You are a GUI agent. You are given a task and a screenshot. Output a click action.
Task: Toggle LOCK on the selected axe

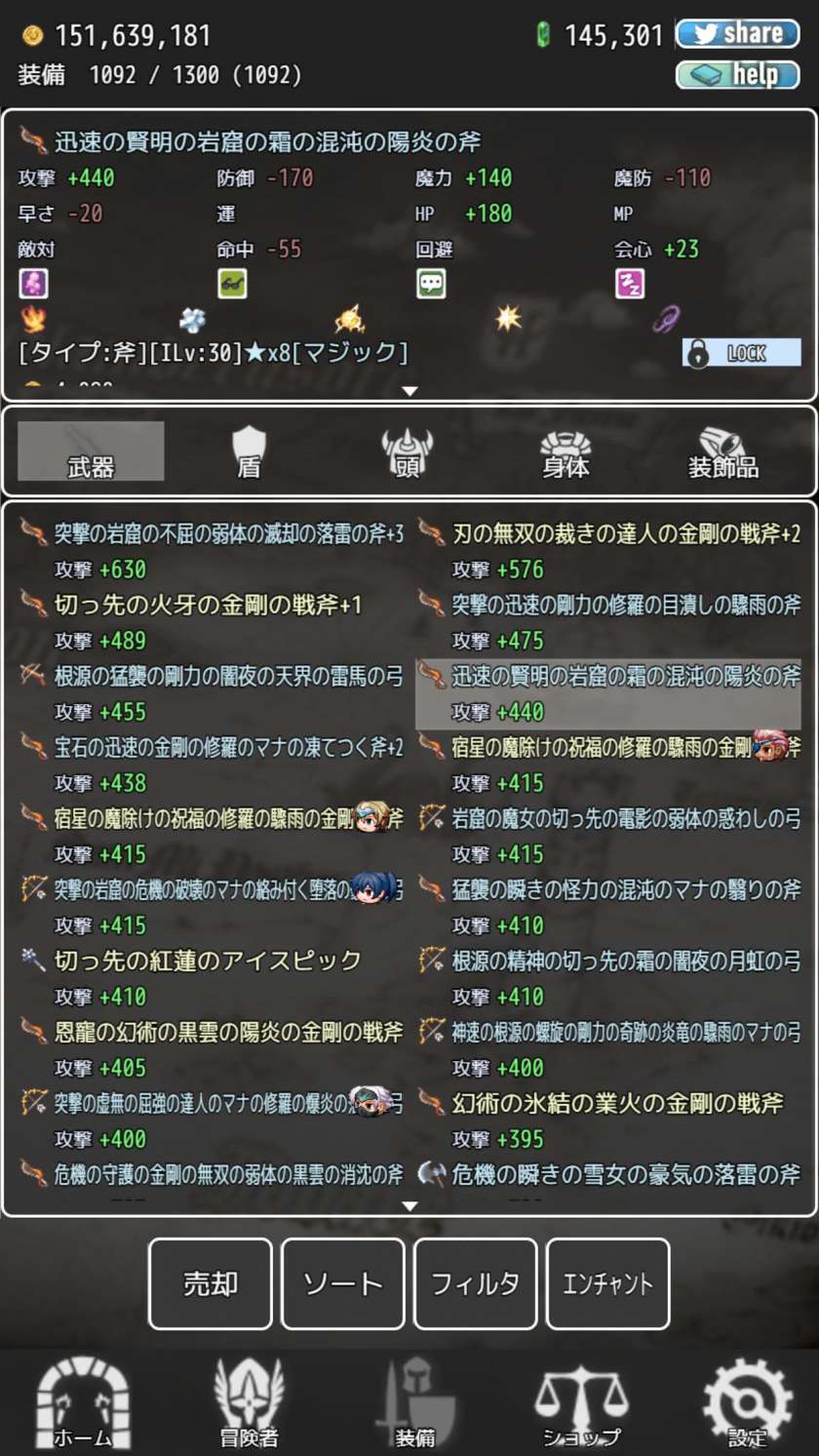click(x=741, y=353)
